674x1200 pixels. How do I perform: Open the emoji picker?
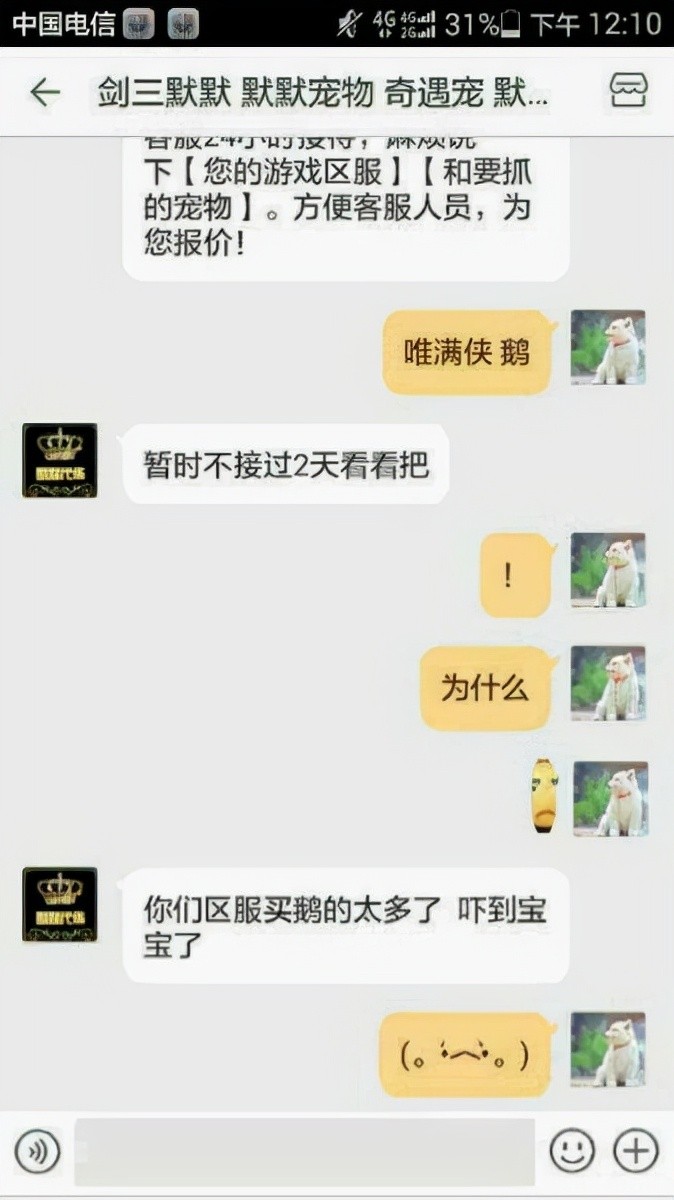(572, 1152)
